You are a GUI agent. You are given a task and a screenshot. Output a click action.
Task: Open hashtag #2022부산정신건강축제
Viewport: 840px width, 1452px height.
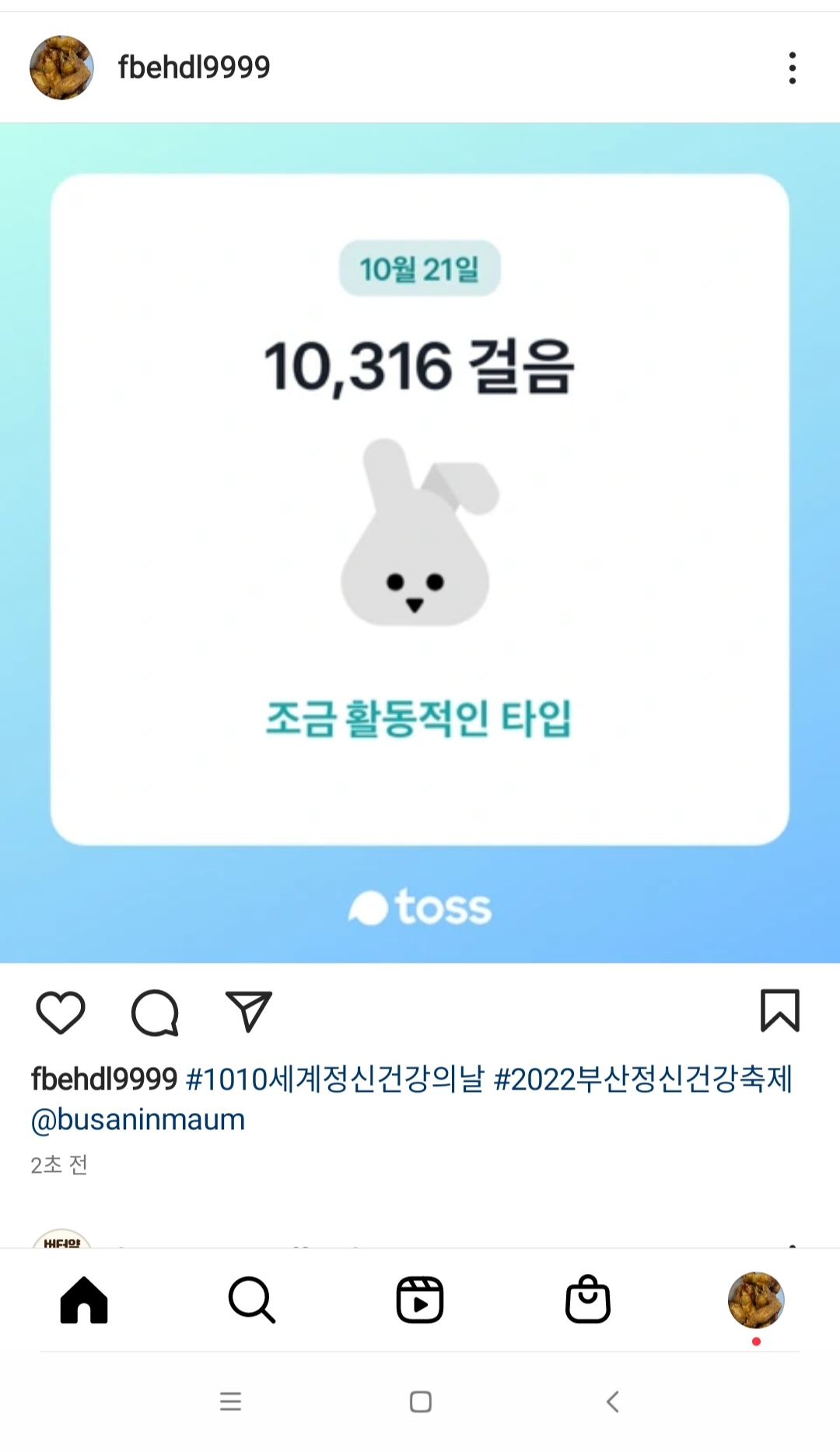point(642,1079)
